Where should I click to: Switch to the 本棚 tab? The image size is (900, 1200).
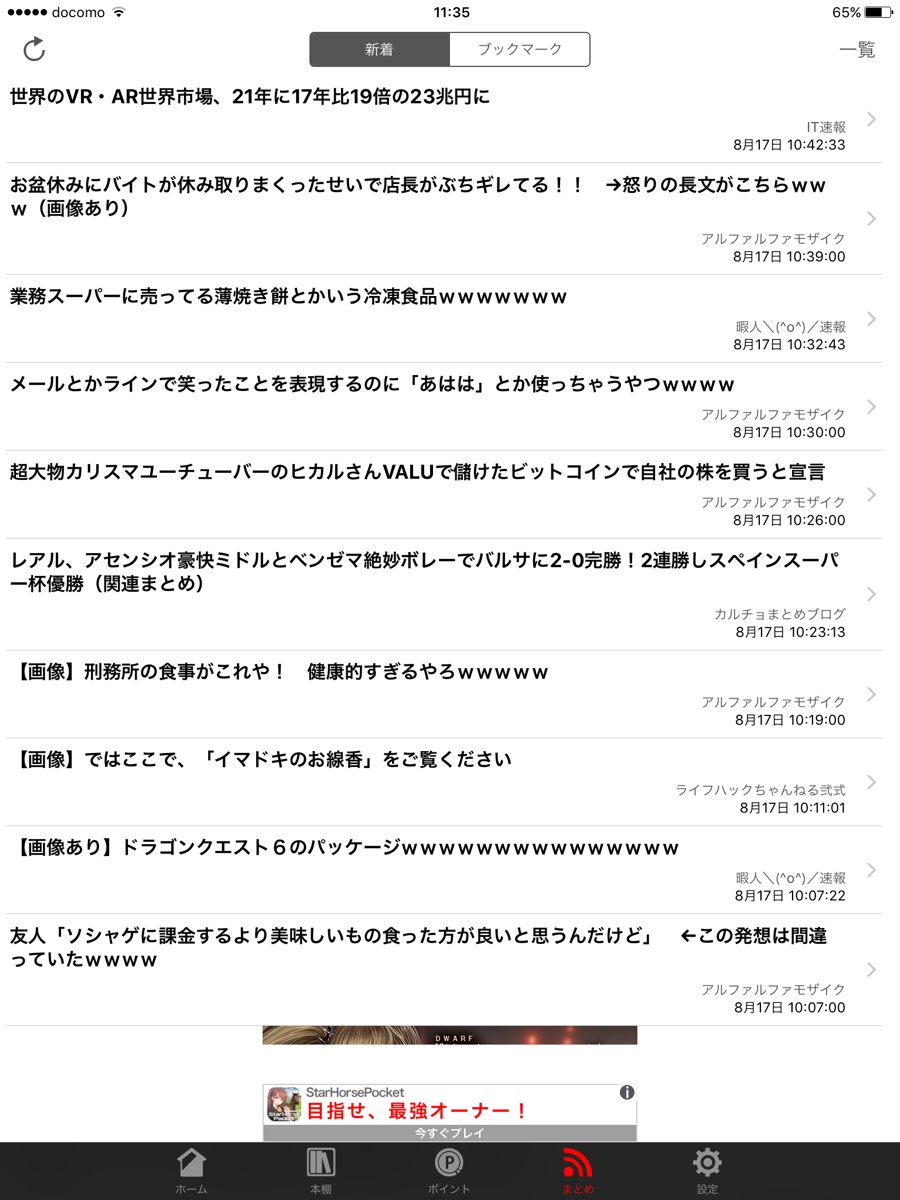(x=320, y=1171)
